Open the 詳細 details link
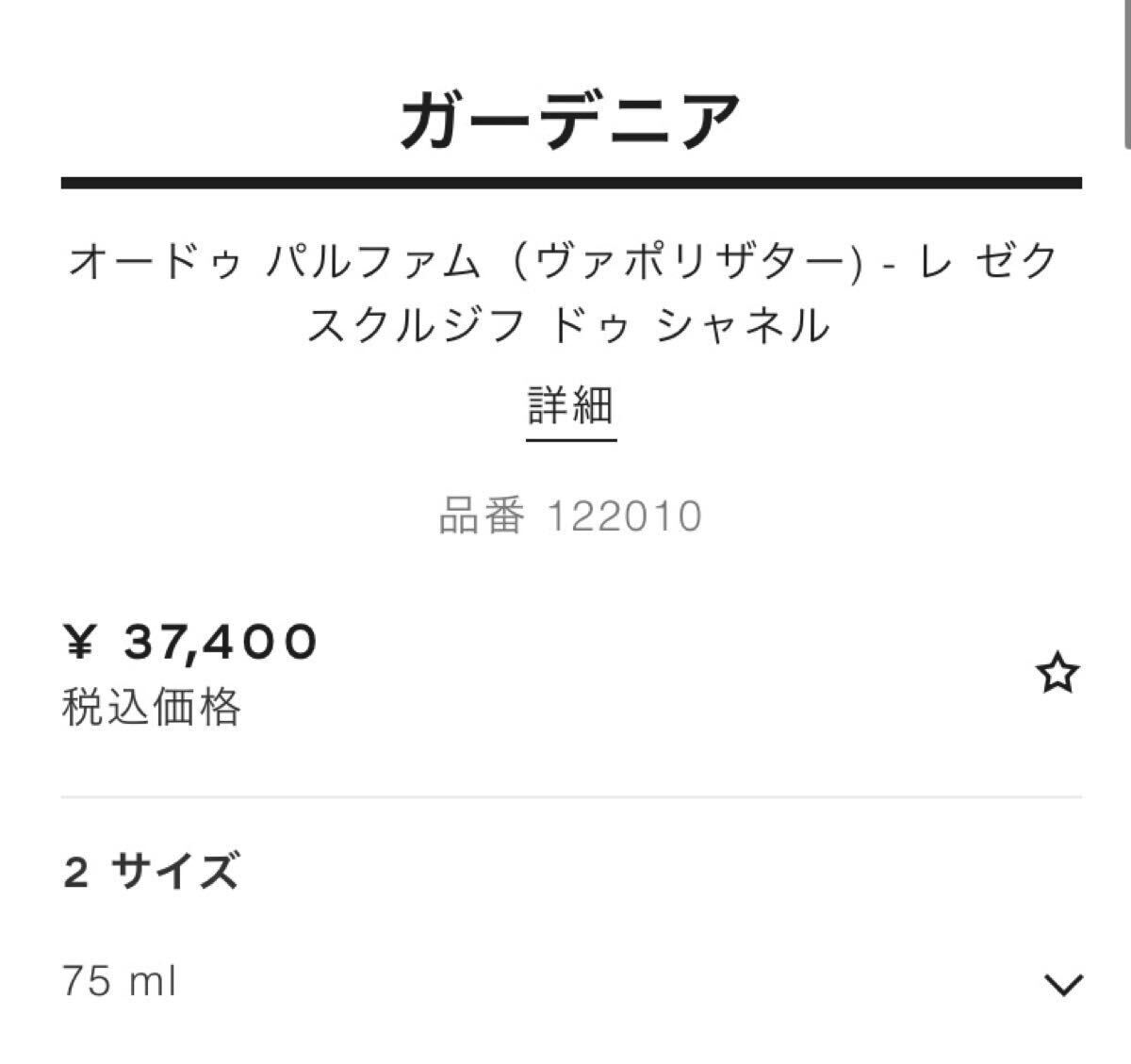 570,407
